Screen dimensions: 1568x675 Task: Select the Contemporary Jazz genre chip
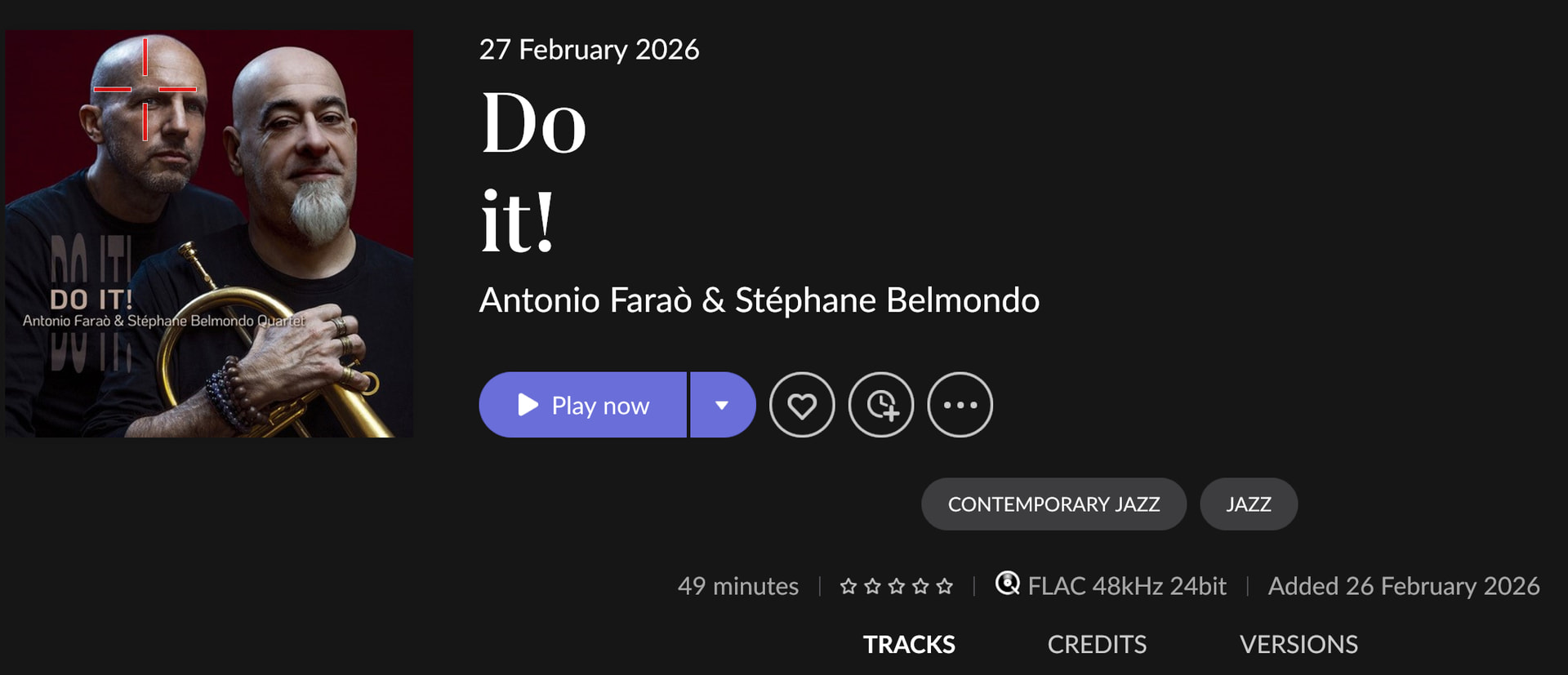(x=1053, y=504)
